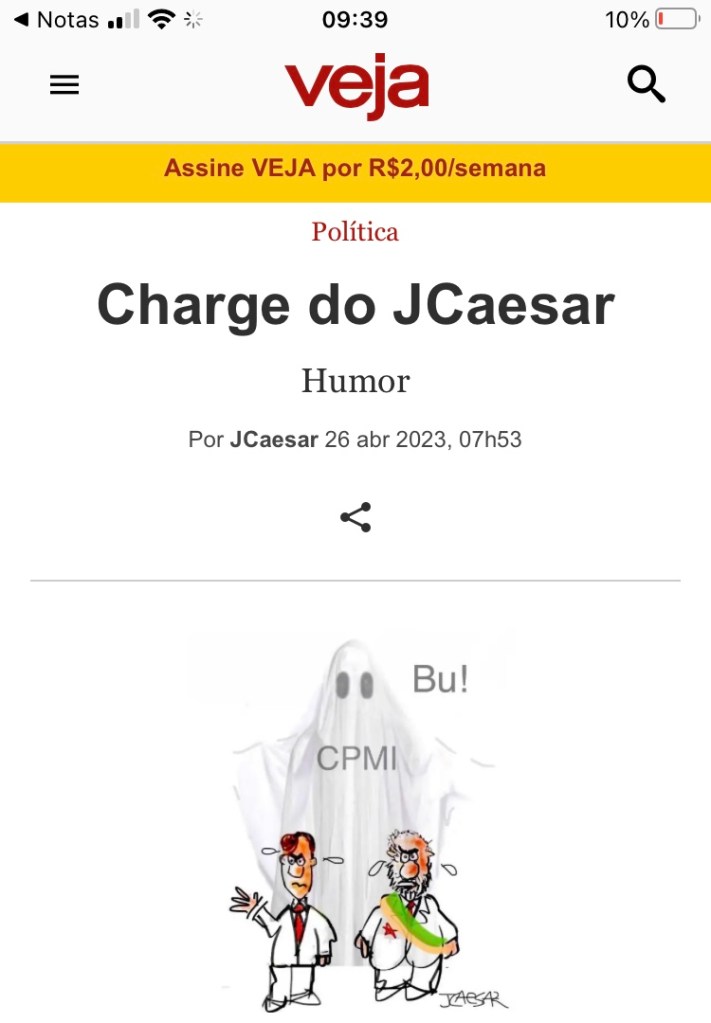
Task: Share this article
Action: (x=355, y=517)
